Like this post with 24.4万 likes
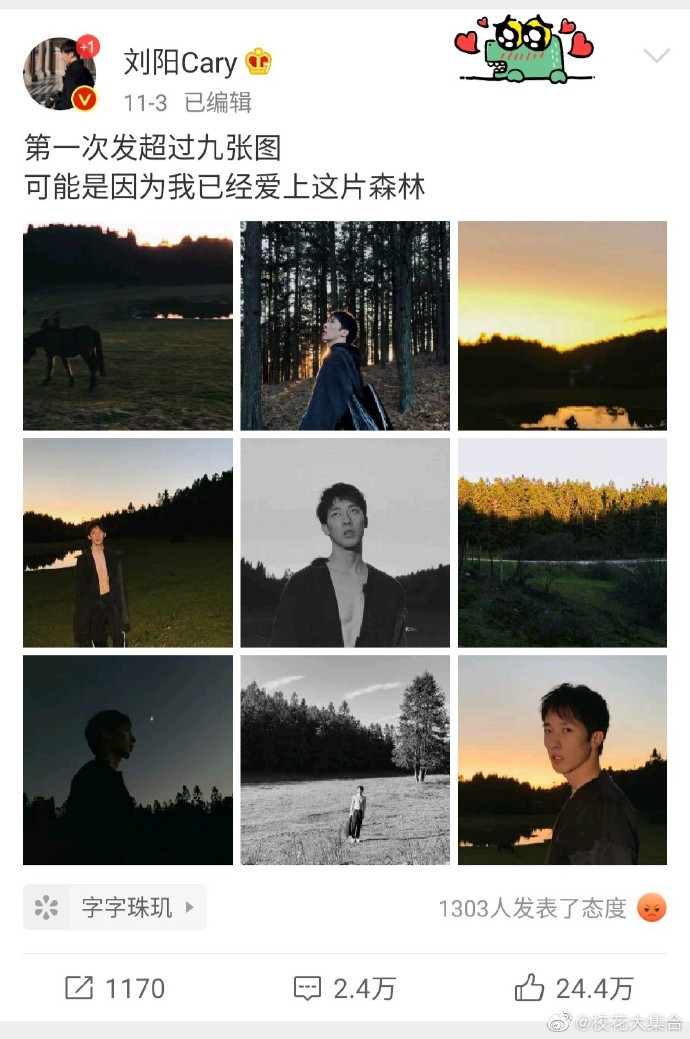Screen dimensions: 690x1039 [x=575, y=988]
